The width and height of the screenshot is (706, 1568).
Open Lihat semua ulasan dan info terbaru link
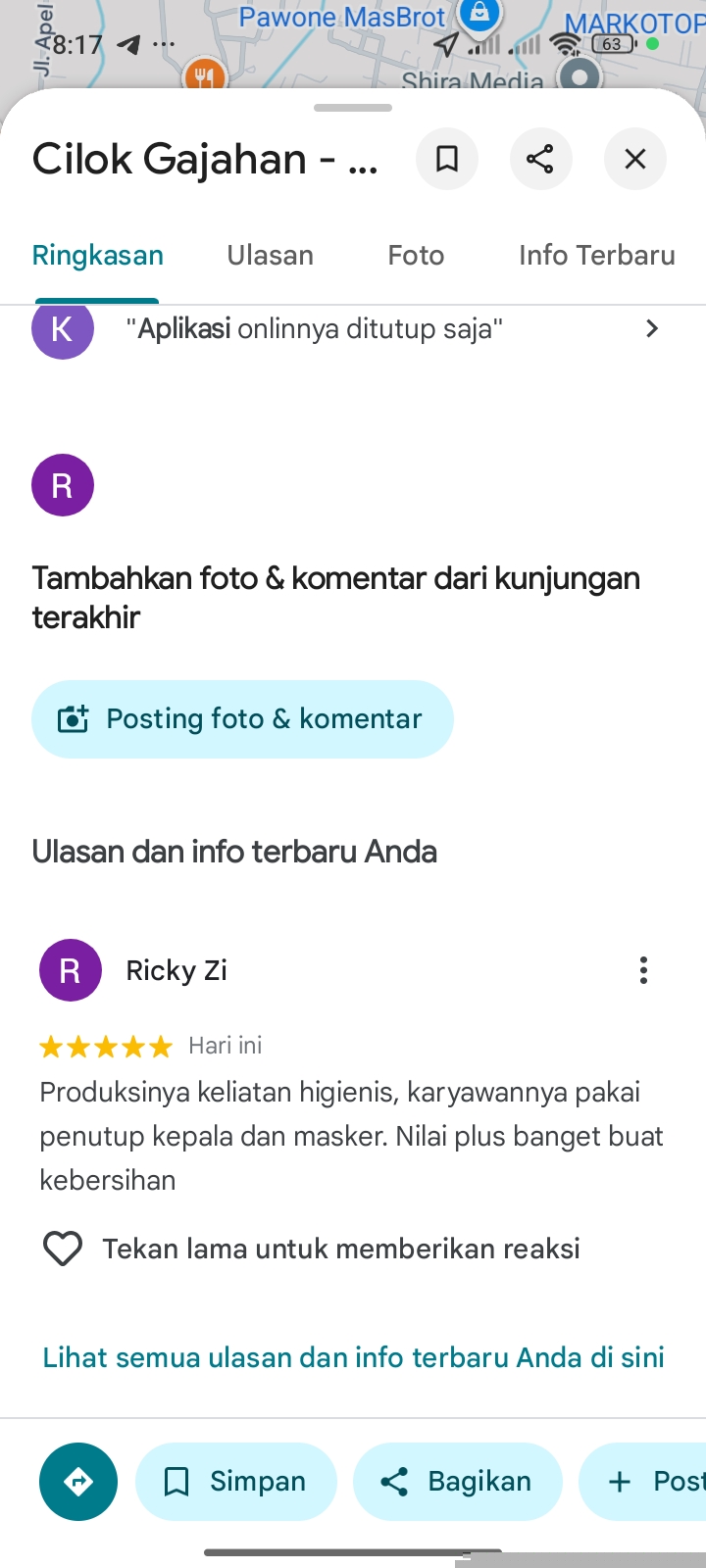coord(353,1357)
